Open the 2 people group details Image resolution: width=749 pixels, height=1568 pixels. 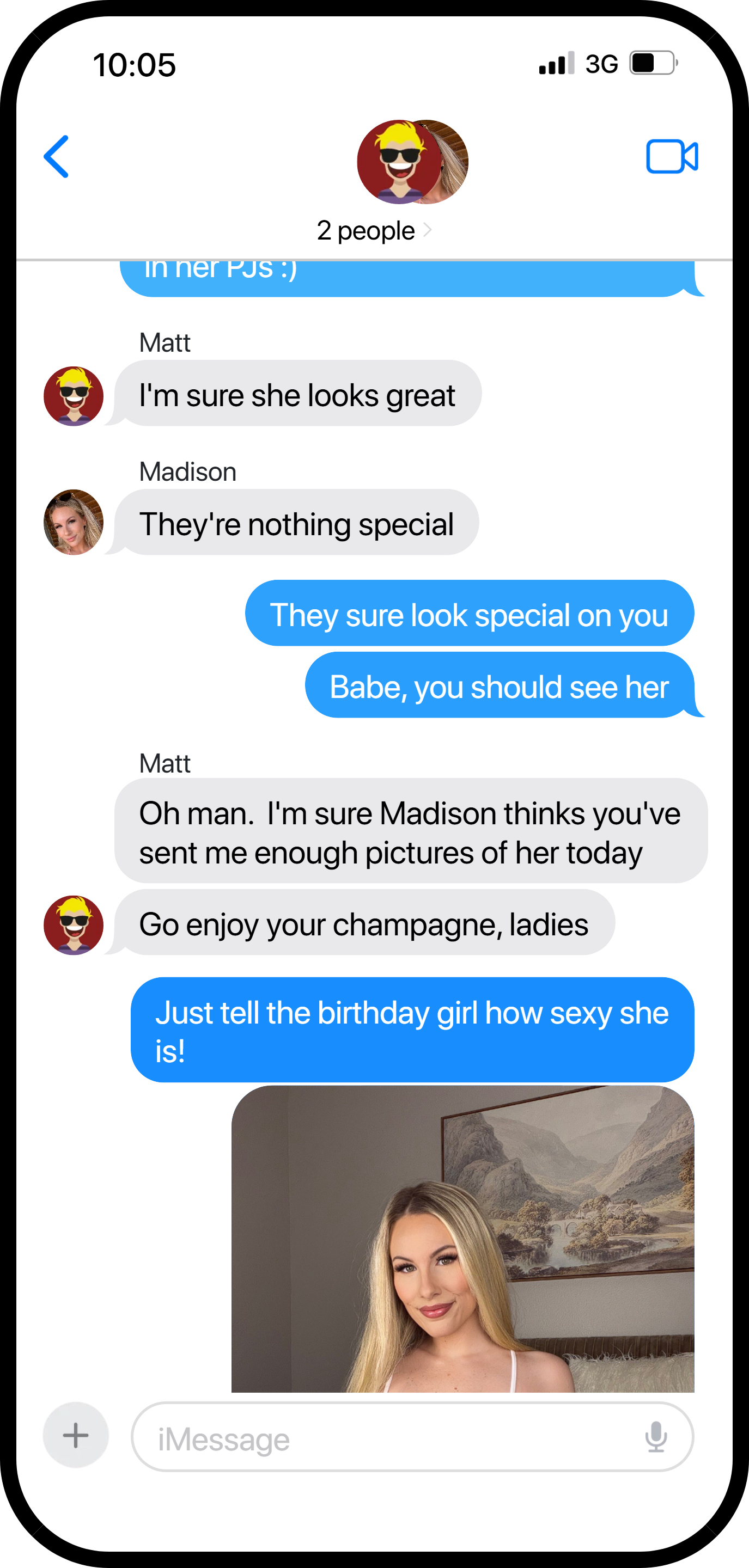pos(374,231)
